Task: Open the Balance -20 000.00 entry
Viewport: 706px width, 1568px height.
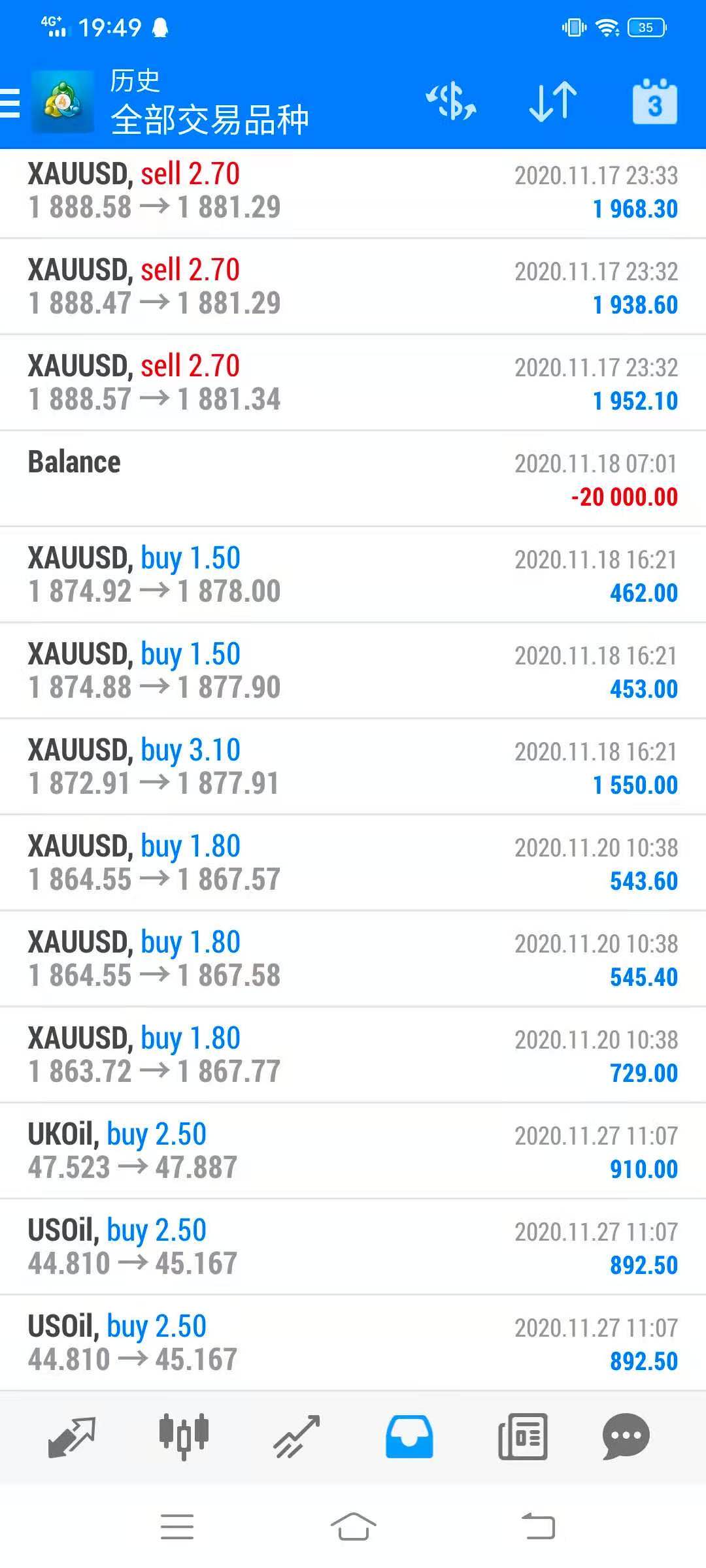Action: point(353,479)
